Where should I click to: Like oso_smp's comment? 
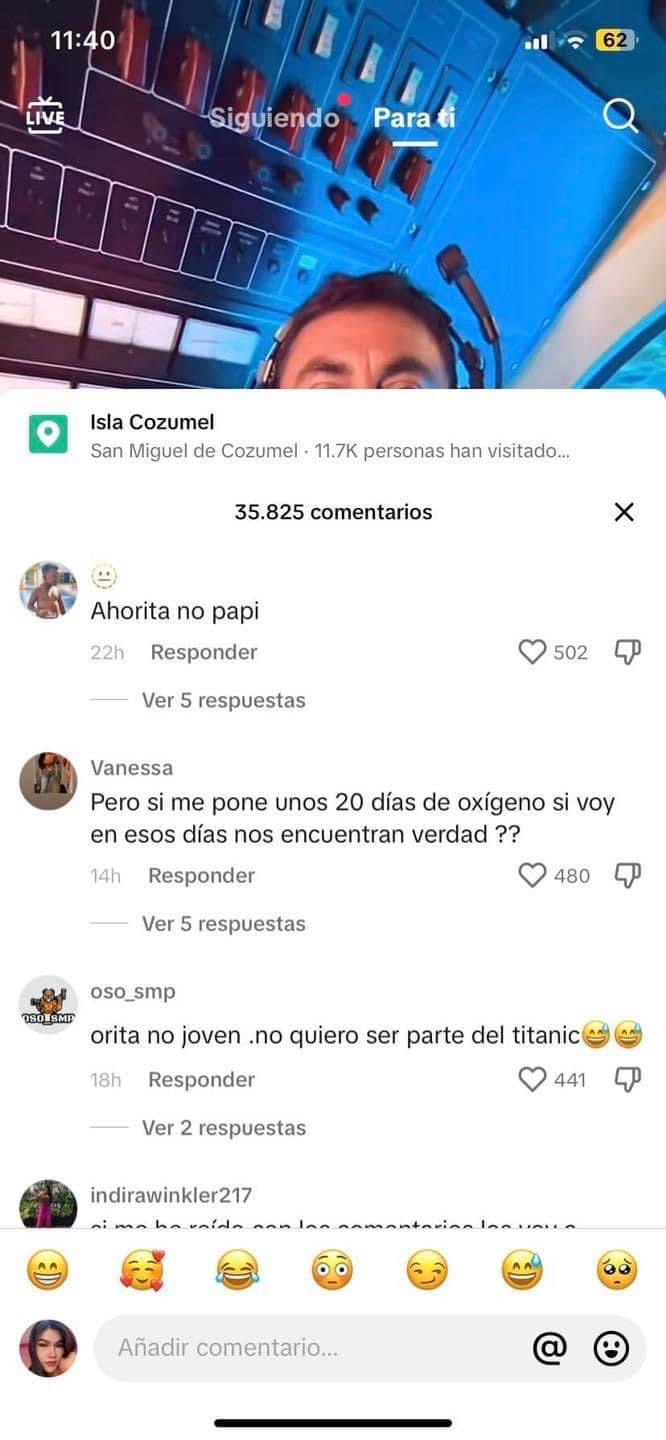point(533,1080)
